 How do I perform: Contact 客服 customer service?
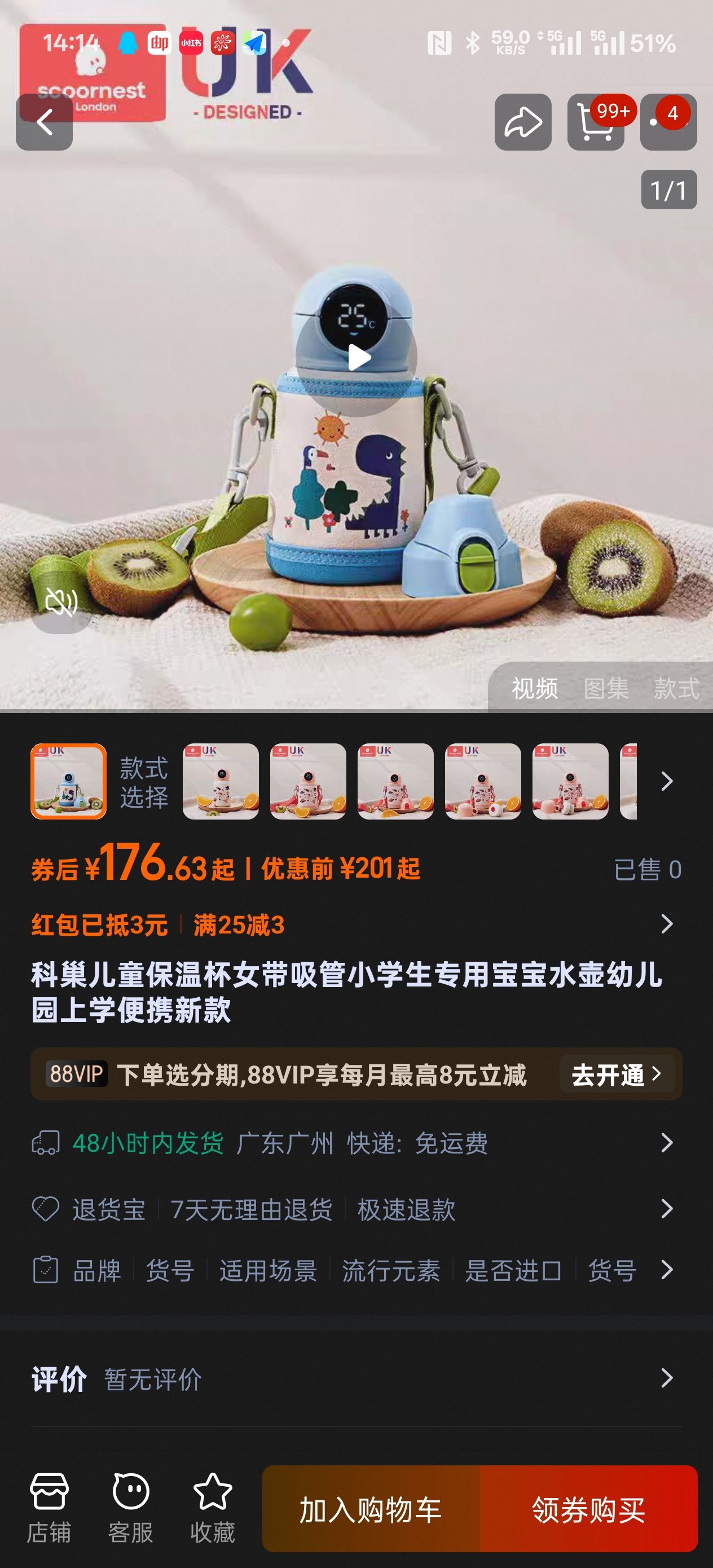(x=130, y=1508)
